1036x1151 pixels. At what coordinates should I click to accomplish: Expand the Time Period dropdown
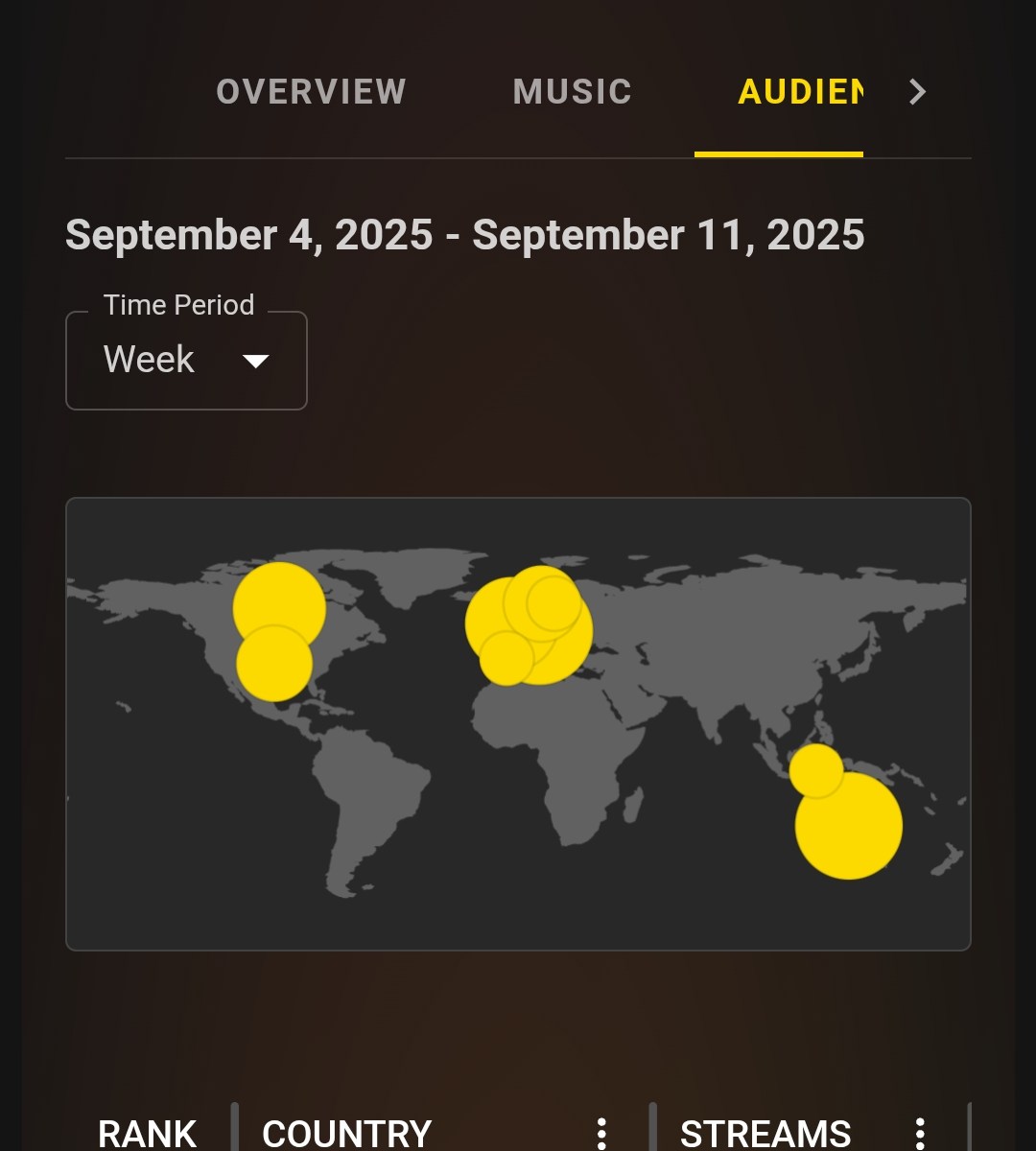pos(186,361)
